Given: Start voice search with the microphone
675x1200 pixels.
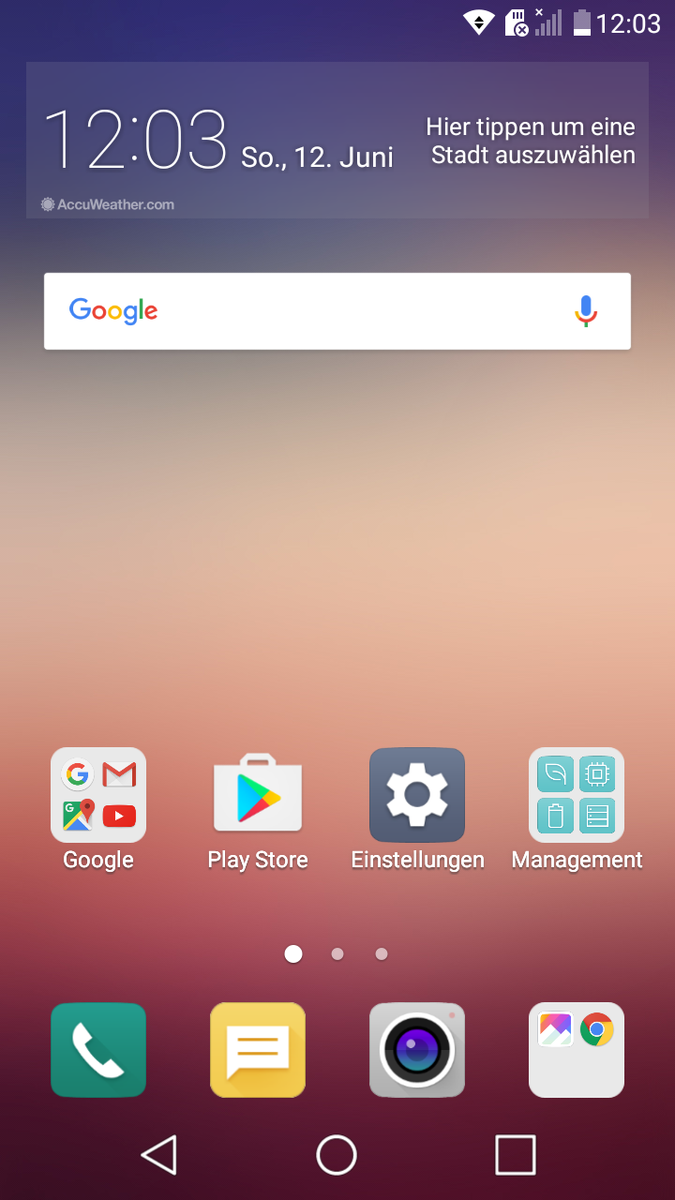Looking at the screenshot, I should 586,311.
